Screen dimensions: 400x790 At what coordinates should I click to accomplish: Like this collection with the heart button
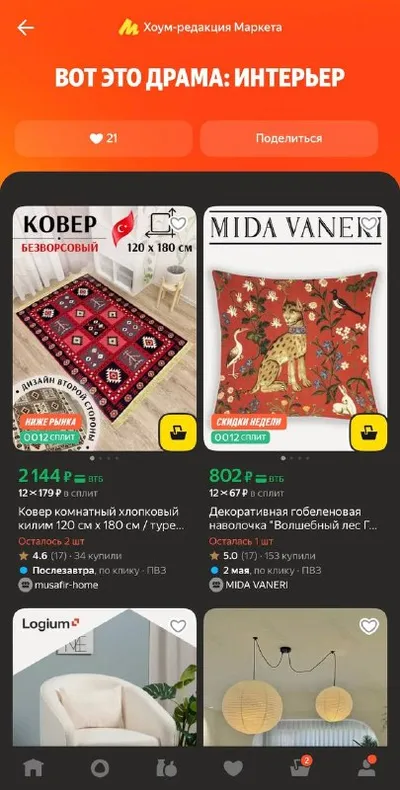104,139
